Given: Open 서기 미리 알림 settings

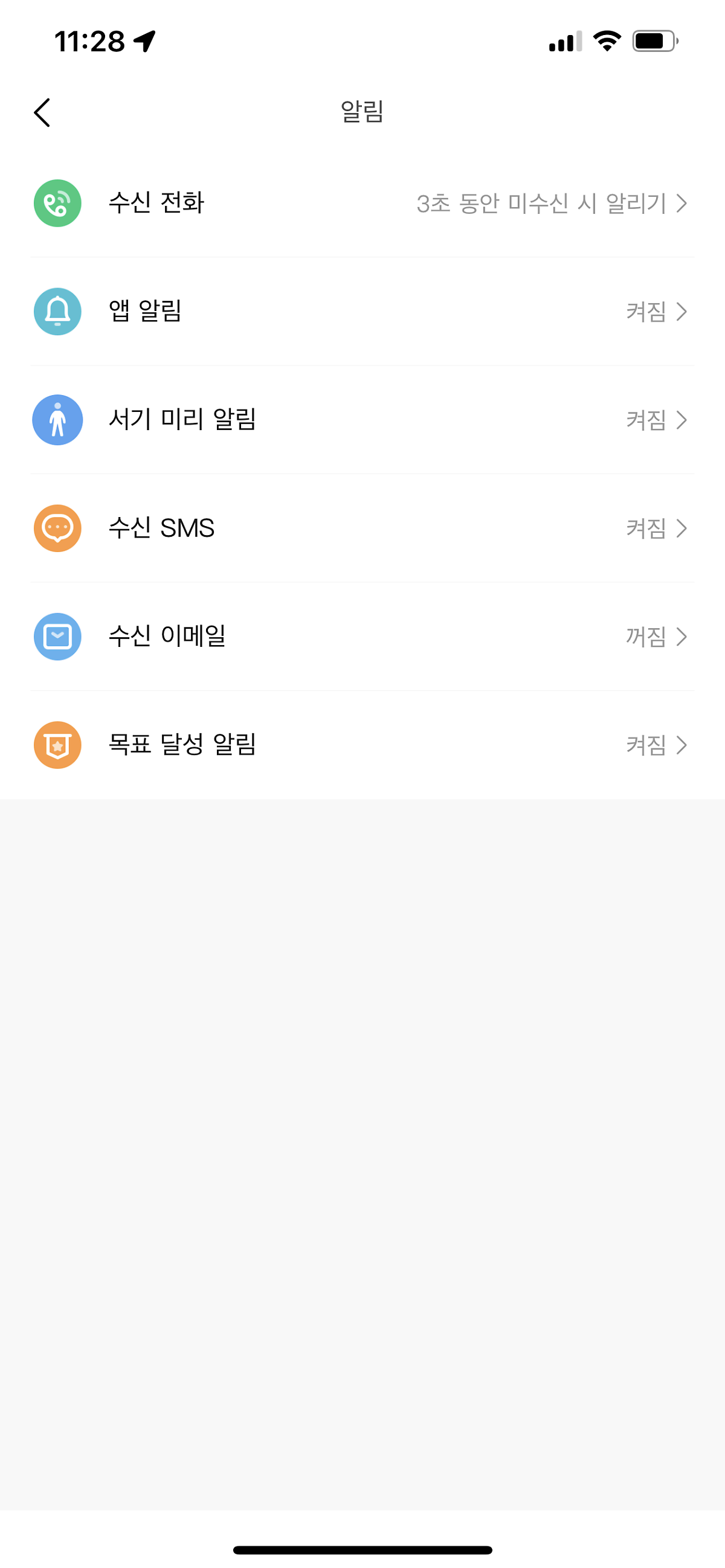Looking at the screenshot, I should 362,420.
